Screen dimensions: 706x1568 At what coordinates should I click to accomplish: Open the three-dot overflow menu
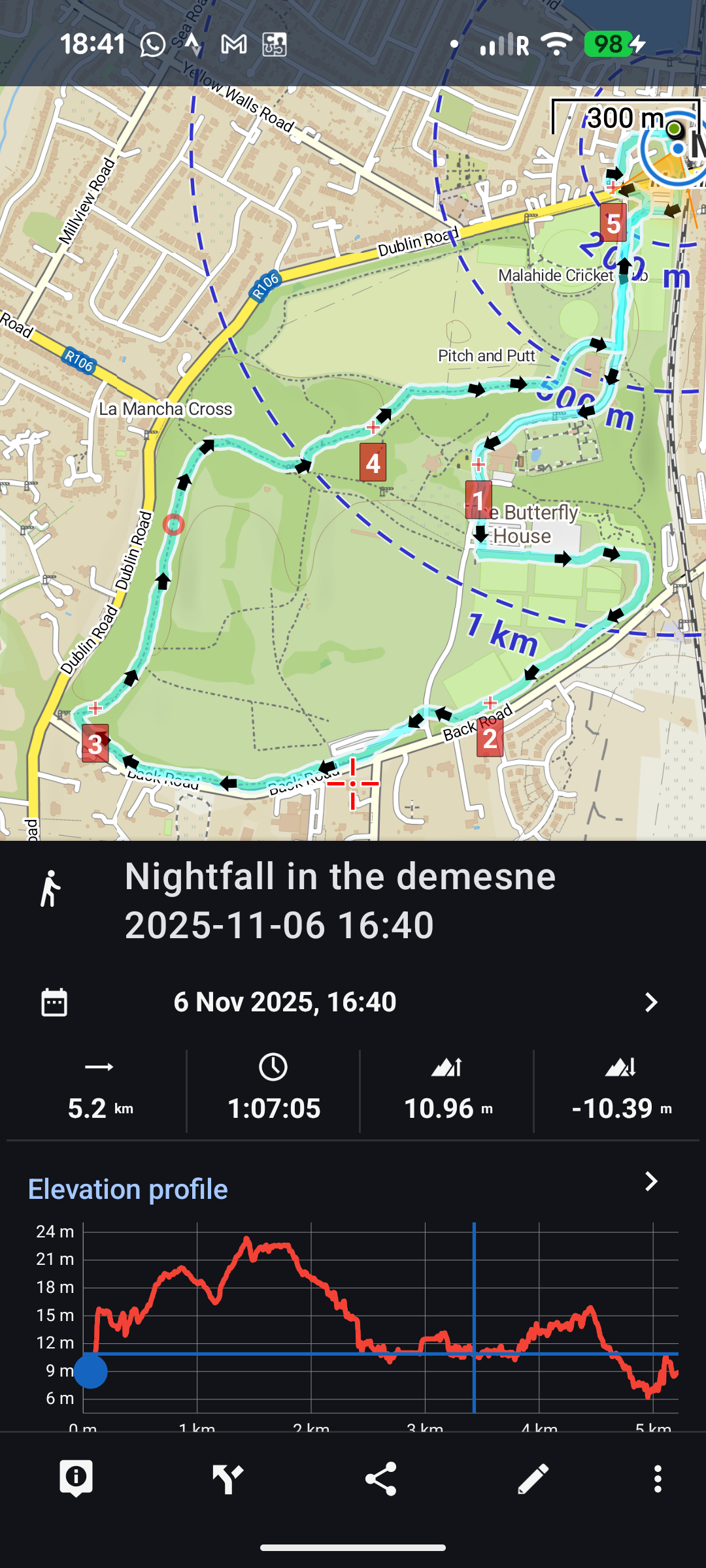pyautogui.click(x=658, y=1478)
